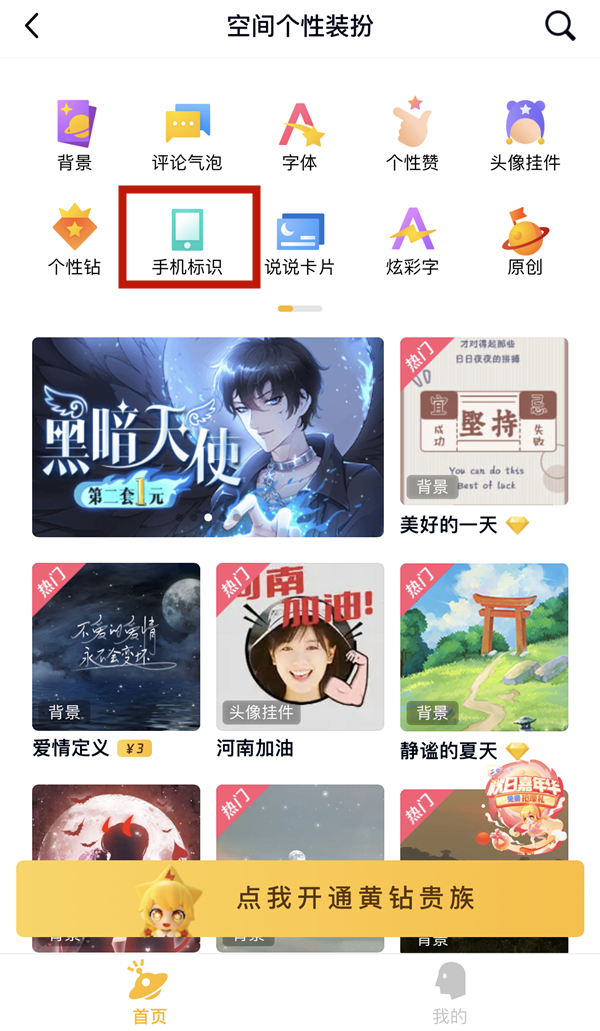Open the 黑暗天使 banner
The image size is (600, 1031).
tap(208, 436)
